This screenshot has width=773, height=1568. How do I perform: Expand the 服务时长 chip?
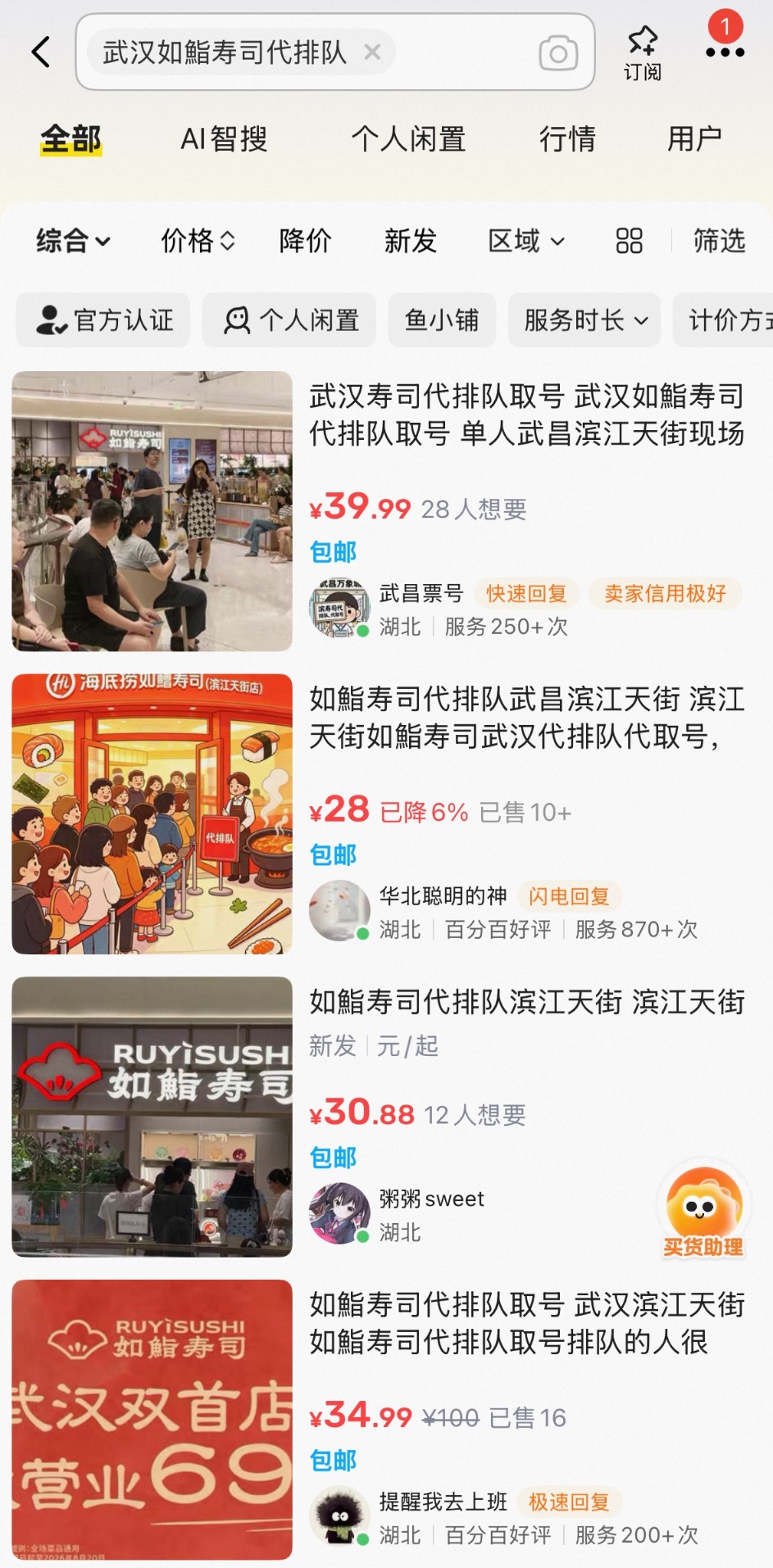[x=584, y=320]
